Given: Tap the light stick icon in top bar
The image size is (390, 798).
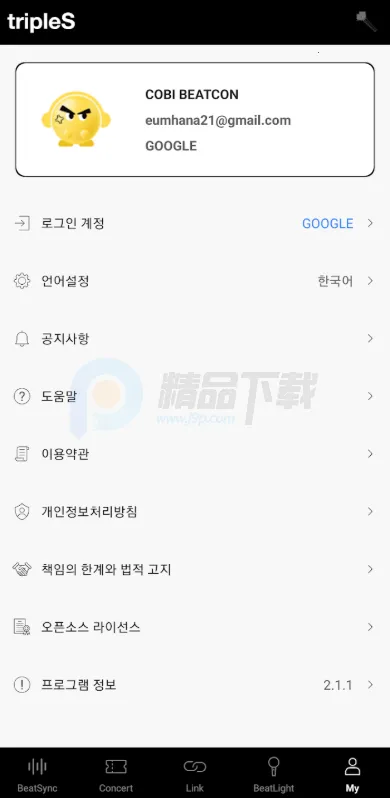Looking at the screenshot, I should 367,21.
